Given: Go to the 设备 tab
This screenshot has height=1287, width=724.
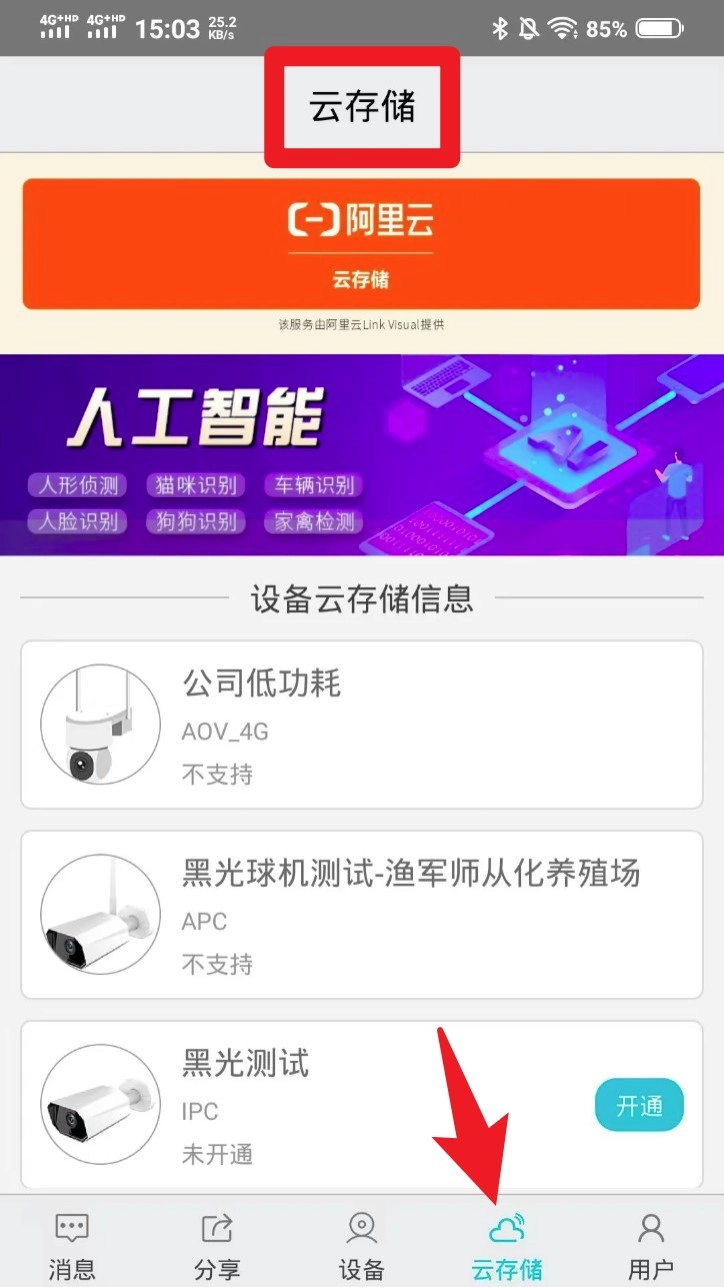Looking at the screenshot, I should 361,1244.
